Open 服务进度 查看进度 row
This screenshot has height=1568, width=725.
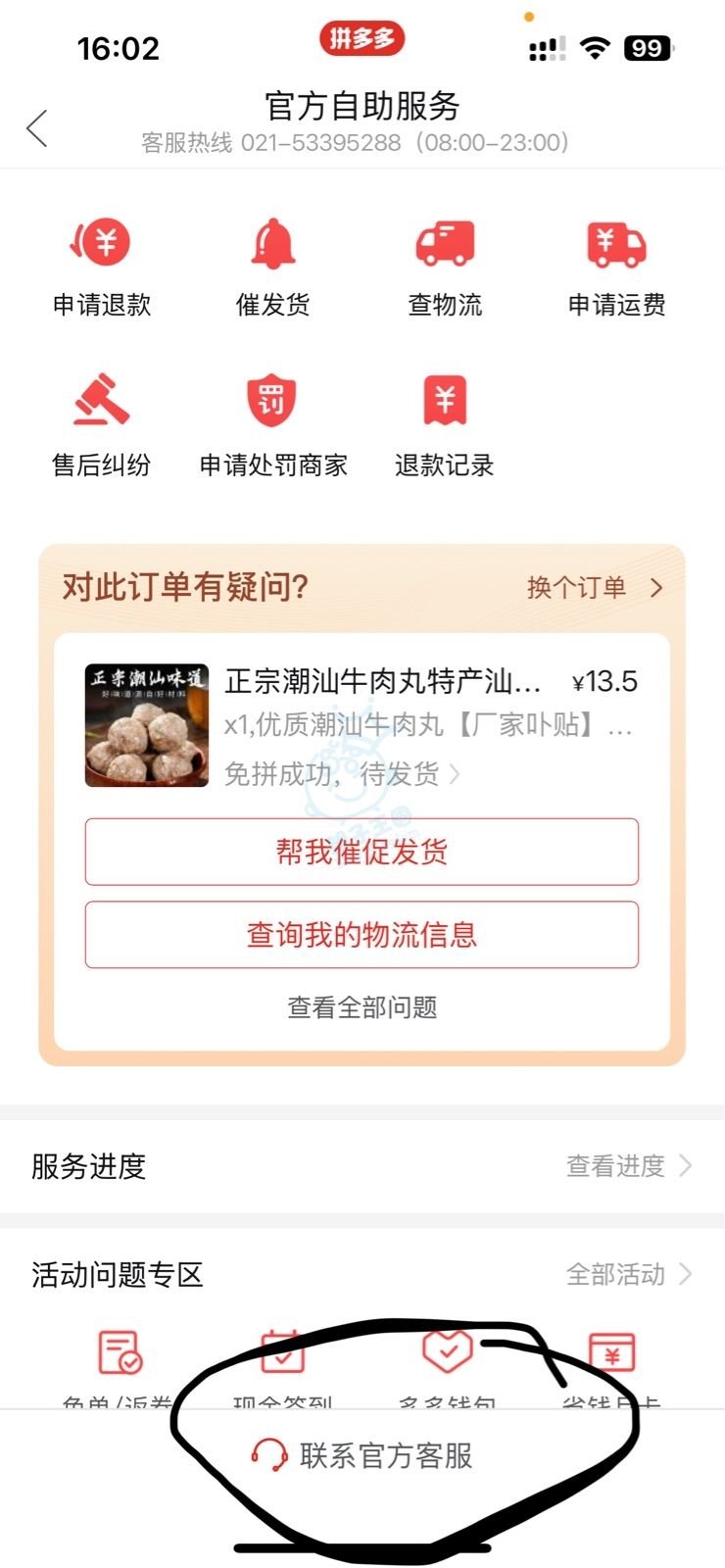(x=627, y=1166)
